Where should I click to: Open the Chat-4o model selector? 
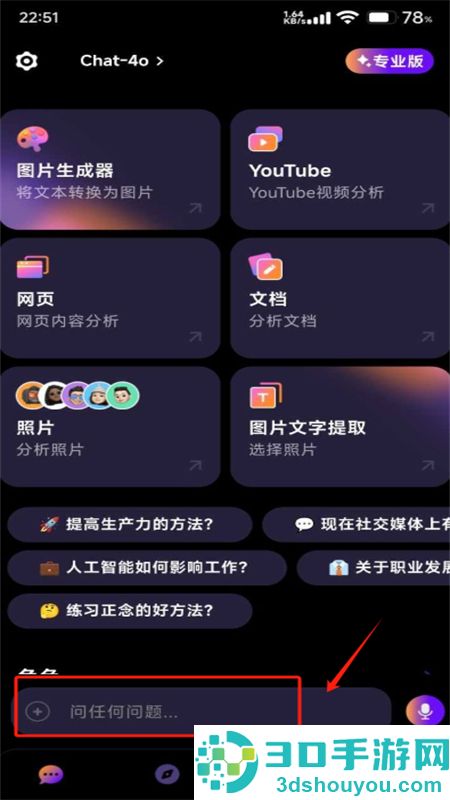pyautogui.click(x=122, y=61)
